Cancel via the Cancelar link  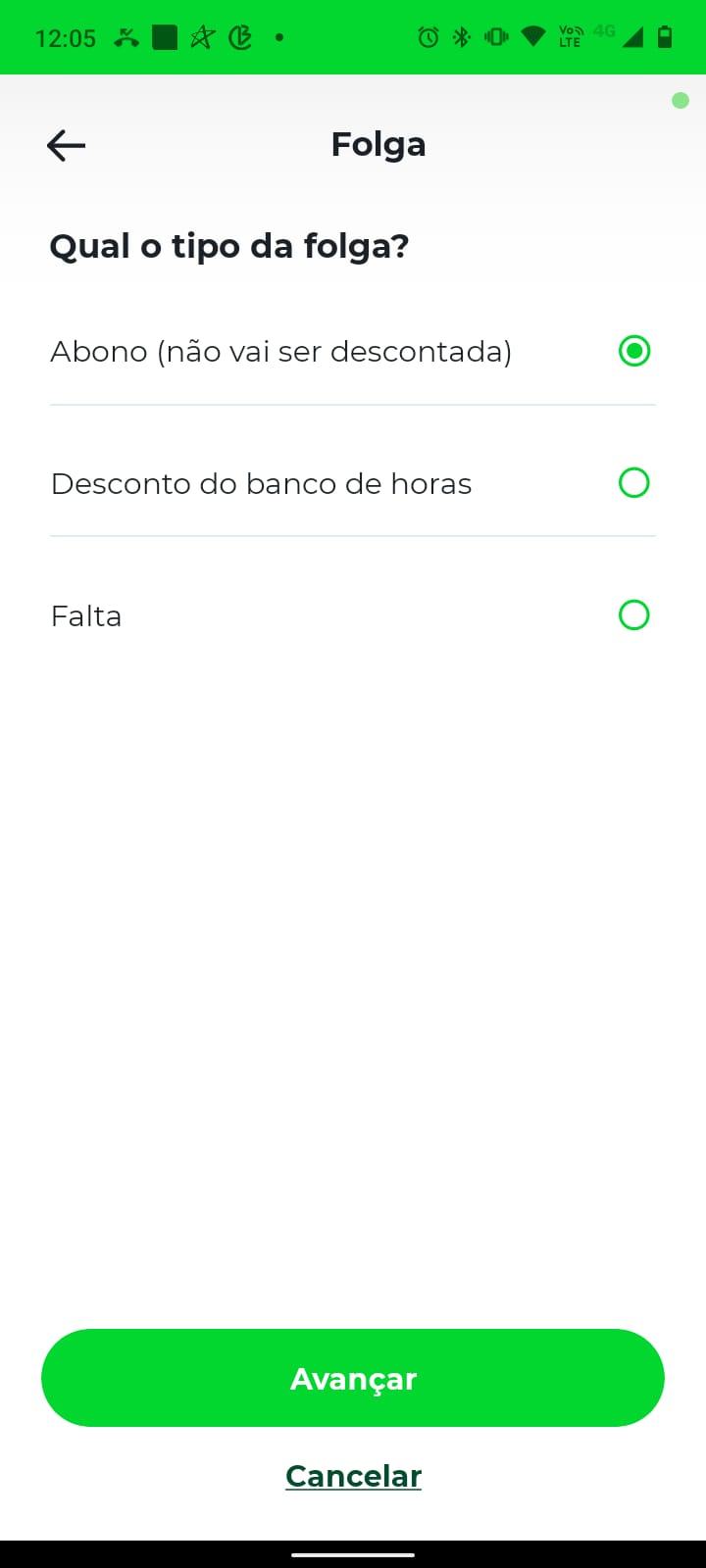(x=353, y=1476)
